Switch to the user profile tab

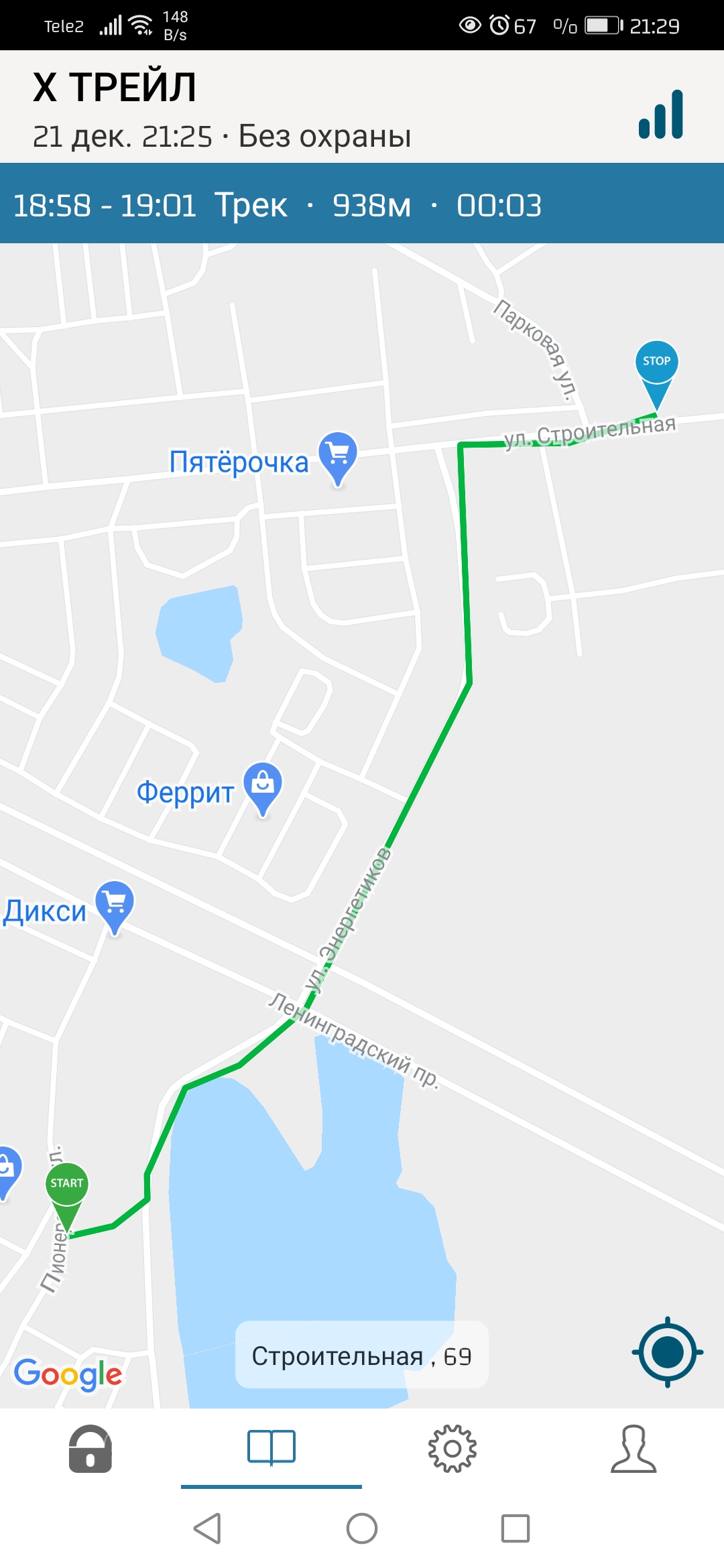pyautogui.click(x=633, y=1448)
